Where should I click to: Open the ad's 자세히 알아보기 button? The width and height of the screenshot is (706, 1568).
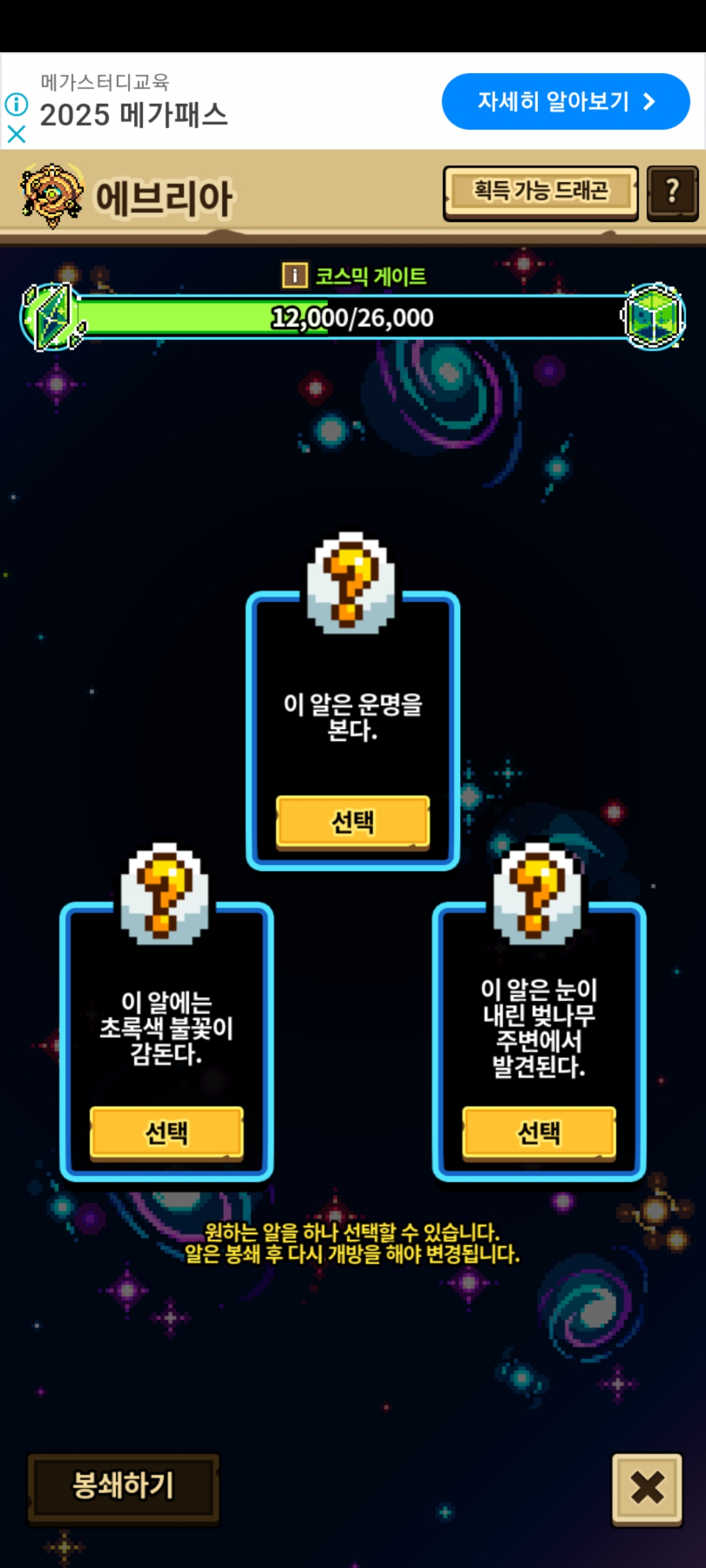tap(565, 101)
